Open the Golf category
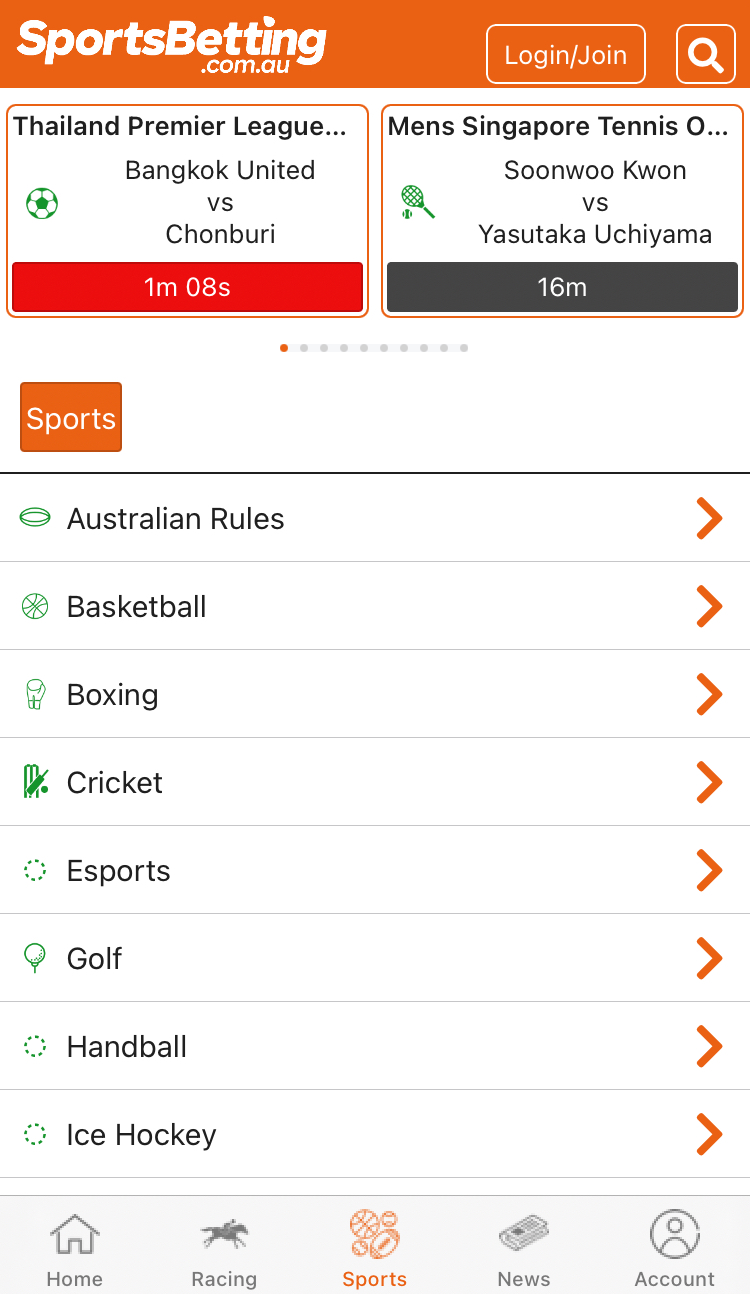 [375, 958]
